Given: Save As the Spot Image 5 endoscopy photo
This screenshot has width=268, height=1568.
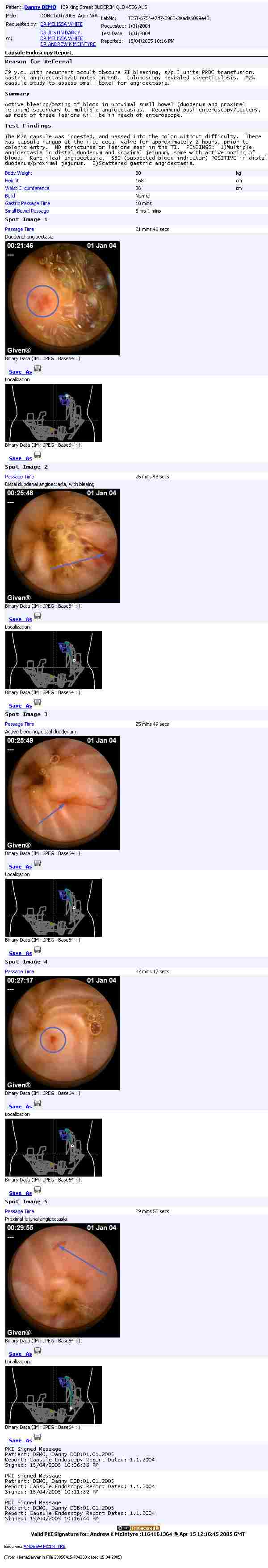Looking at the screenshot, I should click(x=20, y=1354).
